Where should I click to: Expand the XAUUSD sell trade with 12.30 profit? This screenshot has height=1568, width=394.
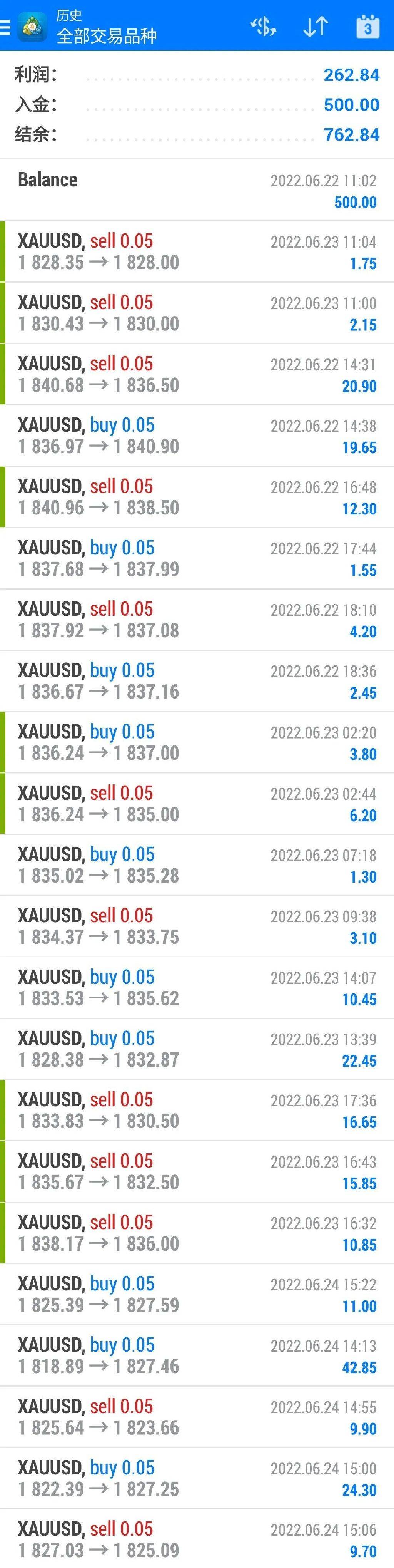point(197,497)
